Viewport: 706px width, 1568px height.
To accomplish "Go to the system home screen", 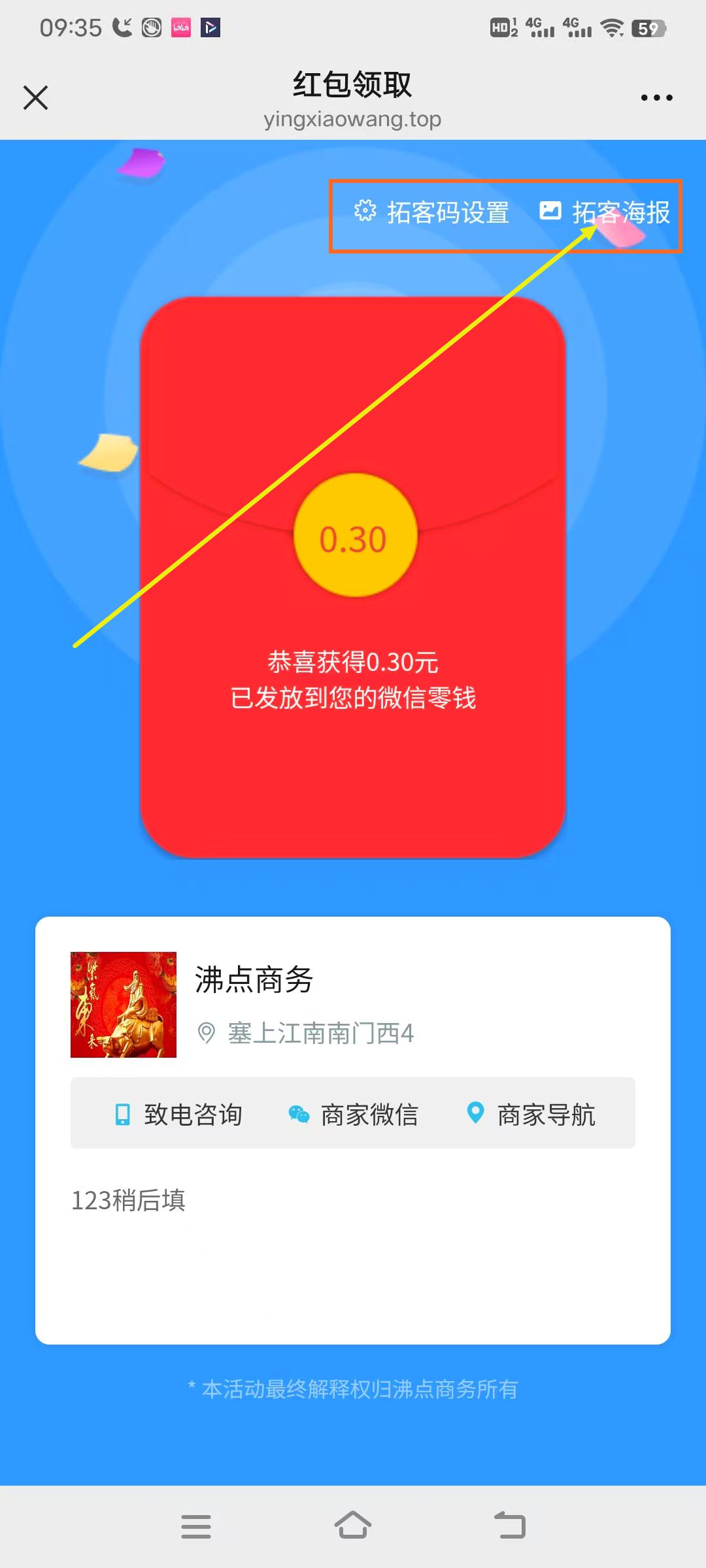I will point(353,1526).
